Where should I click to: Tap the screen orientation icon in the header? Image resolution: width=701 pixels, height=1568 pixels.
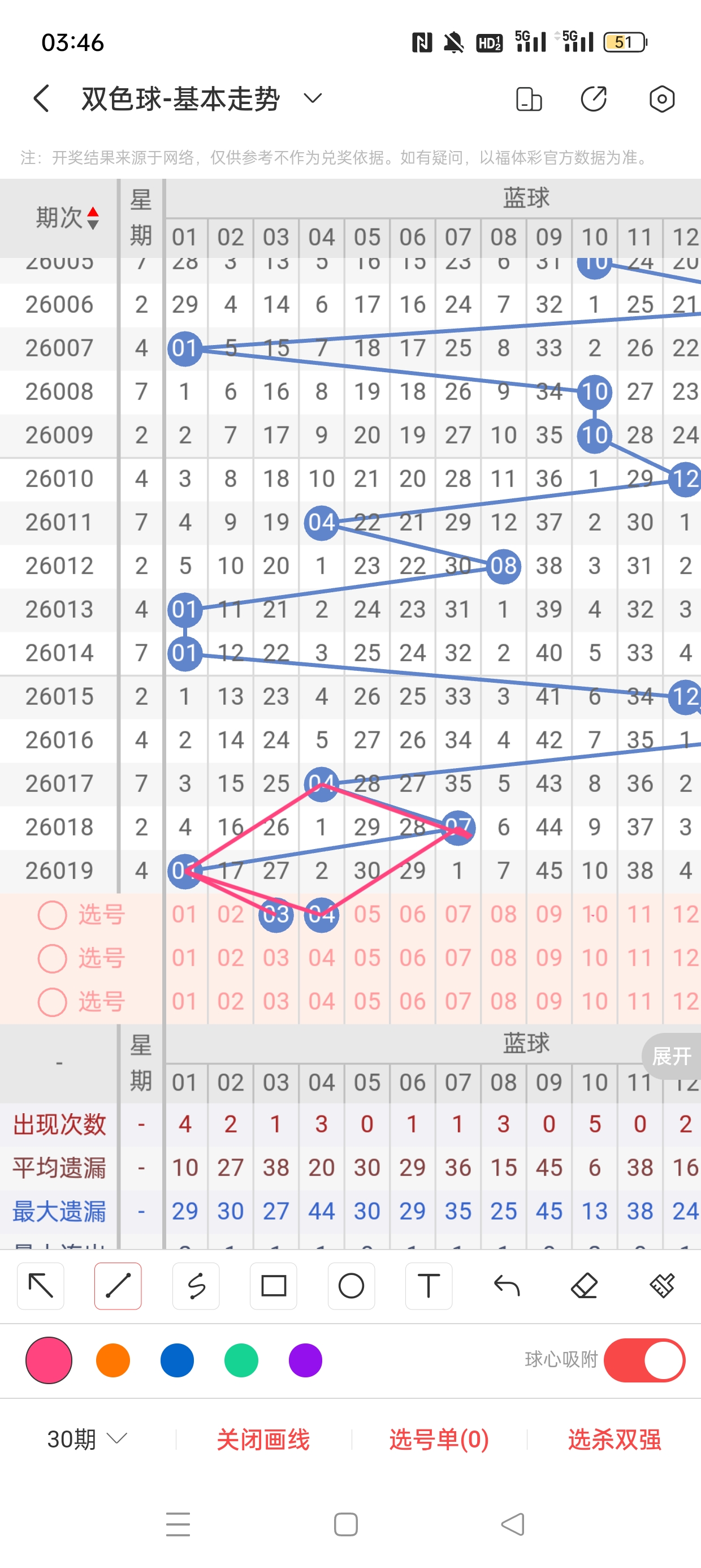point(528,99)
